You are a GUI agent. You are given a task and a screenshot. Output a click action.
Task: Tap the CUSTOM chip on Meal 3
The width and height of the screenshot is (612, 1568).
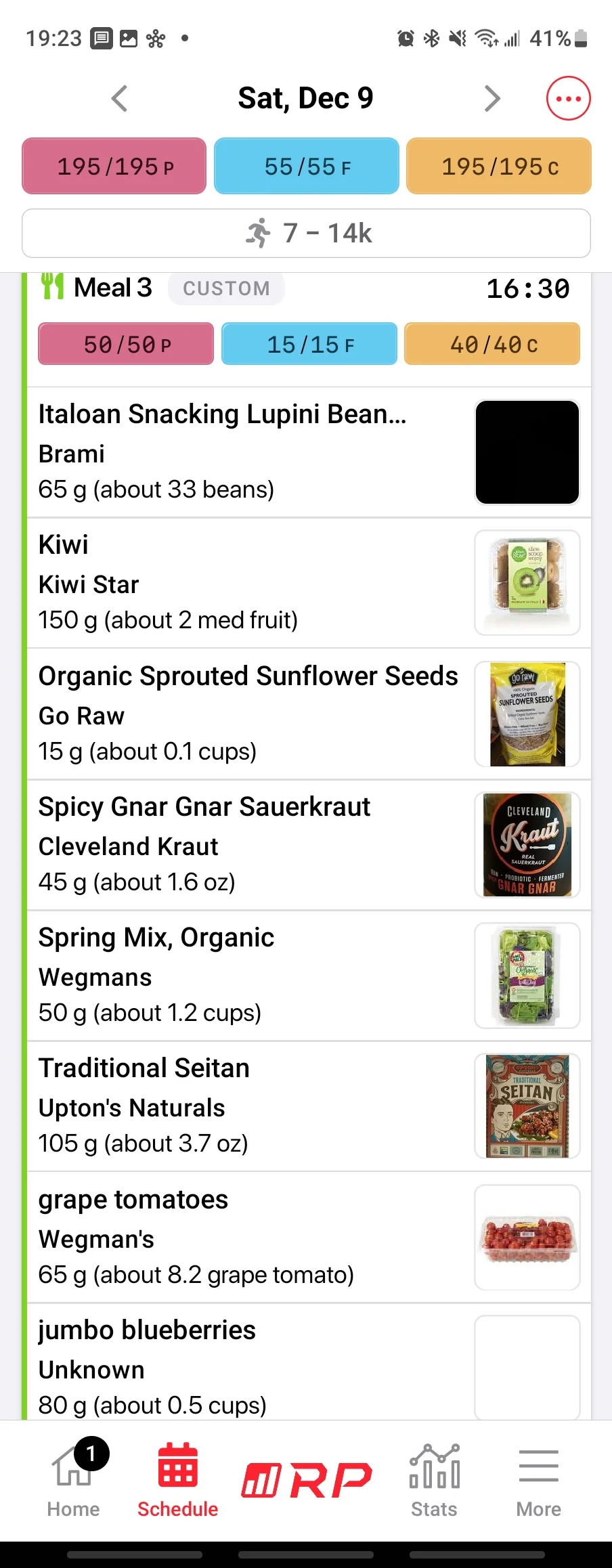coord(226,289)
